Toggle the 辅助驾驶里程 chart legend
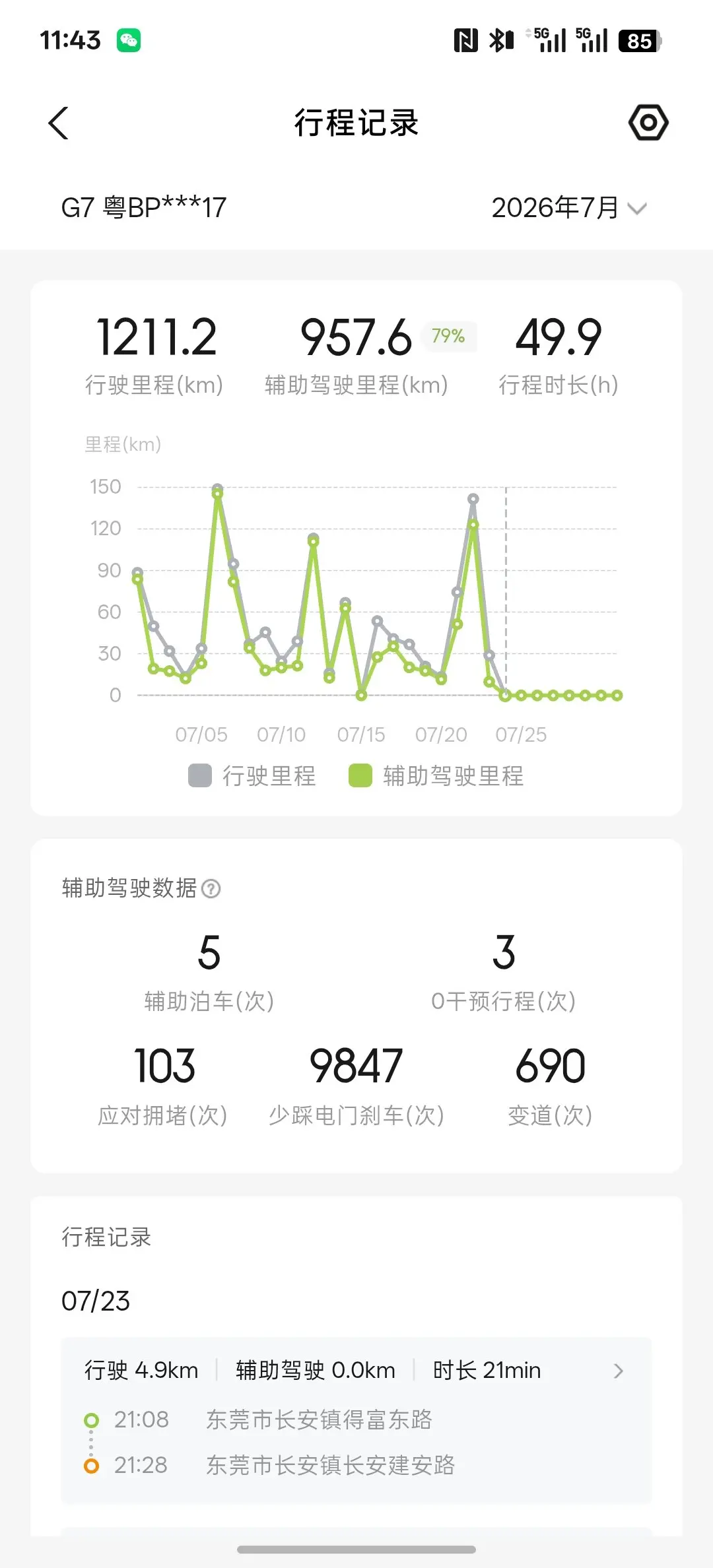Image resolution: width=713 pixels, height=1568 pixels. pyautogui.click(x=436, y=776)
